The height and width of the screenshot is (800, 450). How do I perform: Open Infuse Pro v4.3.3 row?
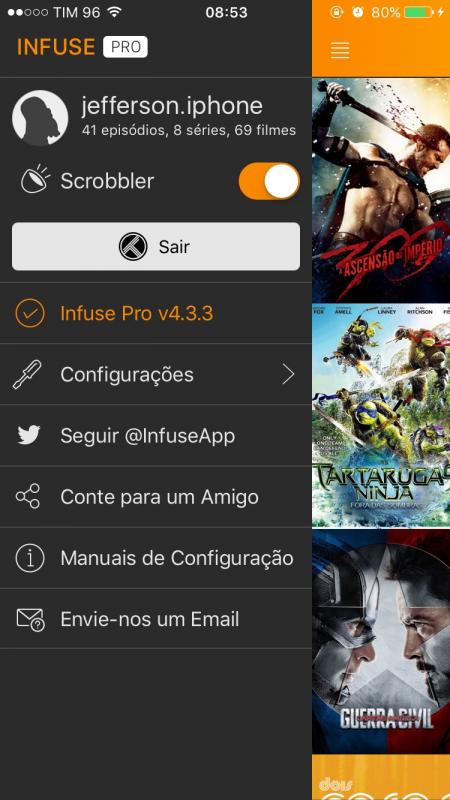tap(156, 313)
